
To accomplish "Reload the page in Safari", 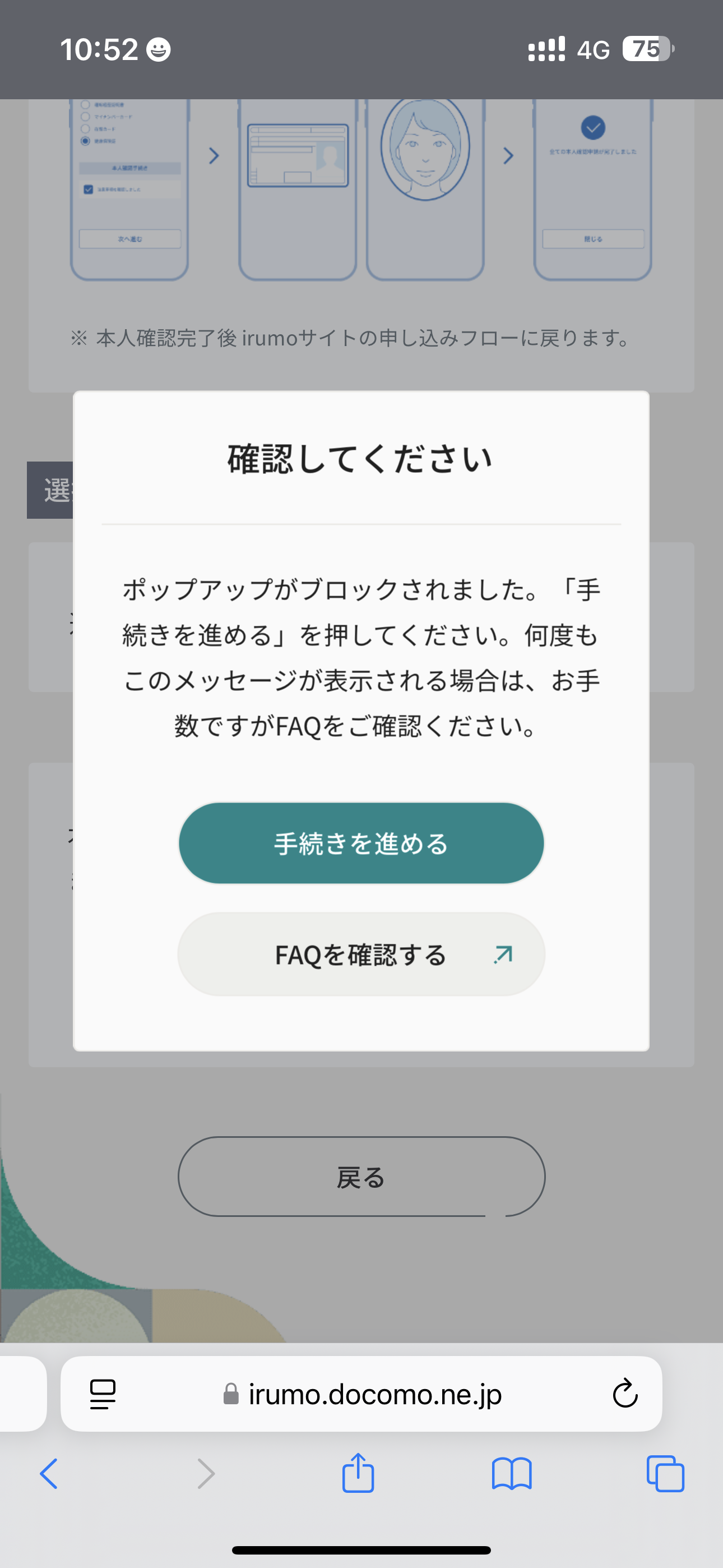I will pyautogui.click(x=624, y=1393).
